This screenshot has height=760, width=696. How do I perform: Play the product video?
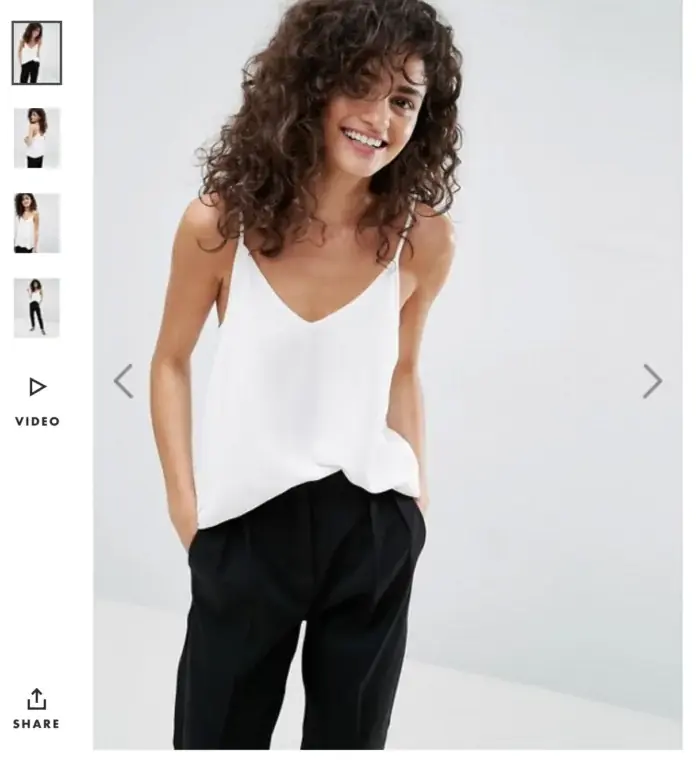pyautogui.click(x=37, y=398)
